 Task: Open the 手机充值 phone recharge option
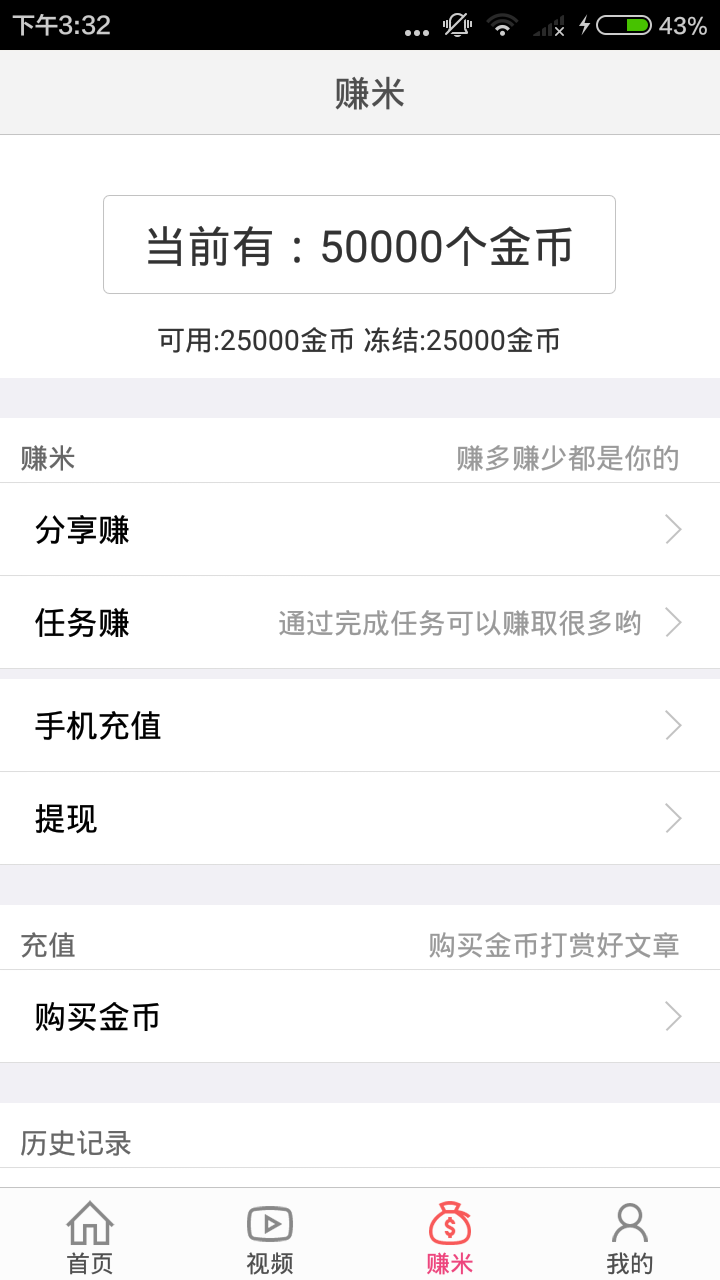(360, 725)
